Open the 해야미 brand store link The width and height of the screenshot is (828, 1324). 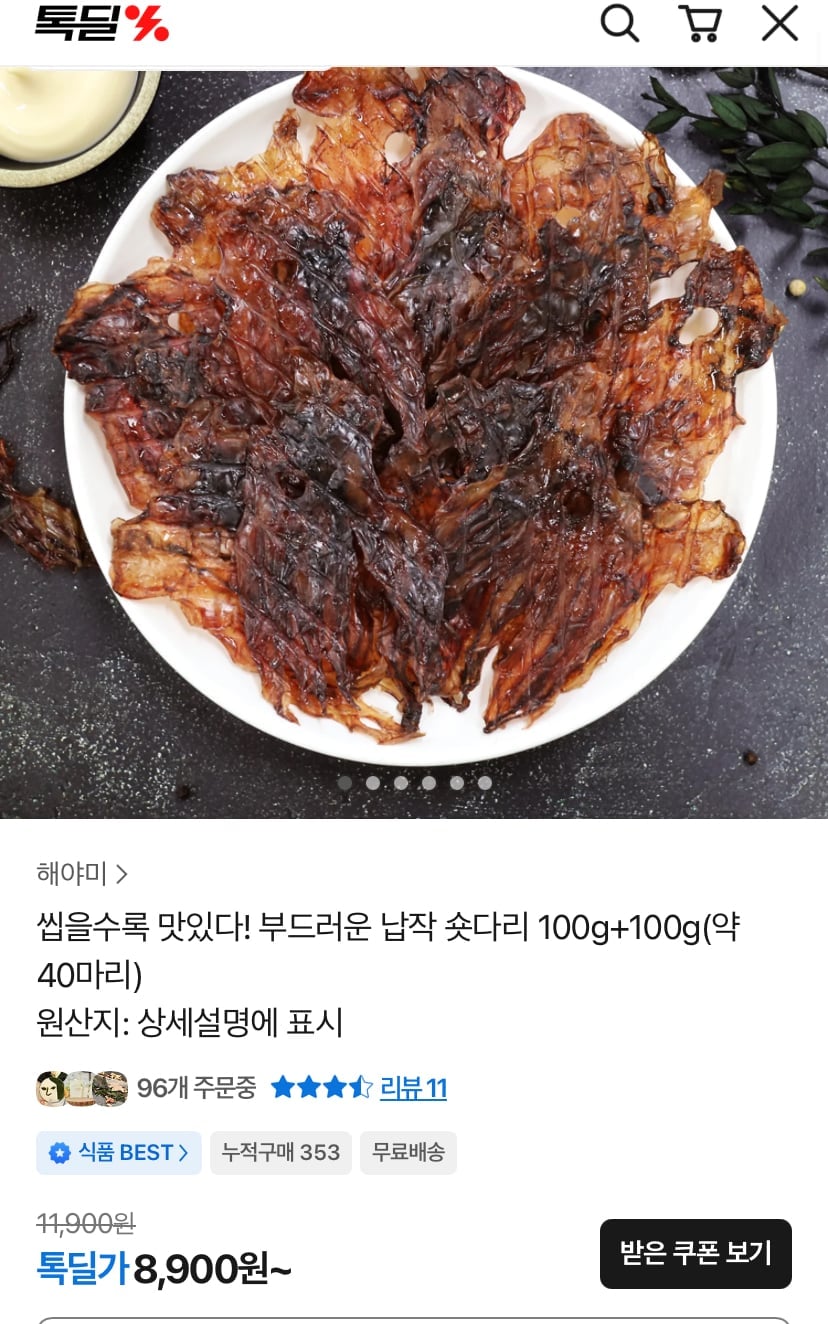pyautogui.click(x=82, y=874)
